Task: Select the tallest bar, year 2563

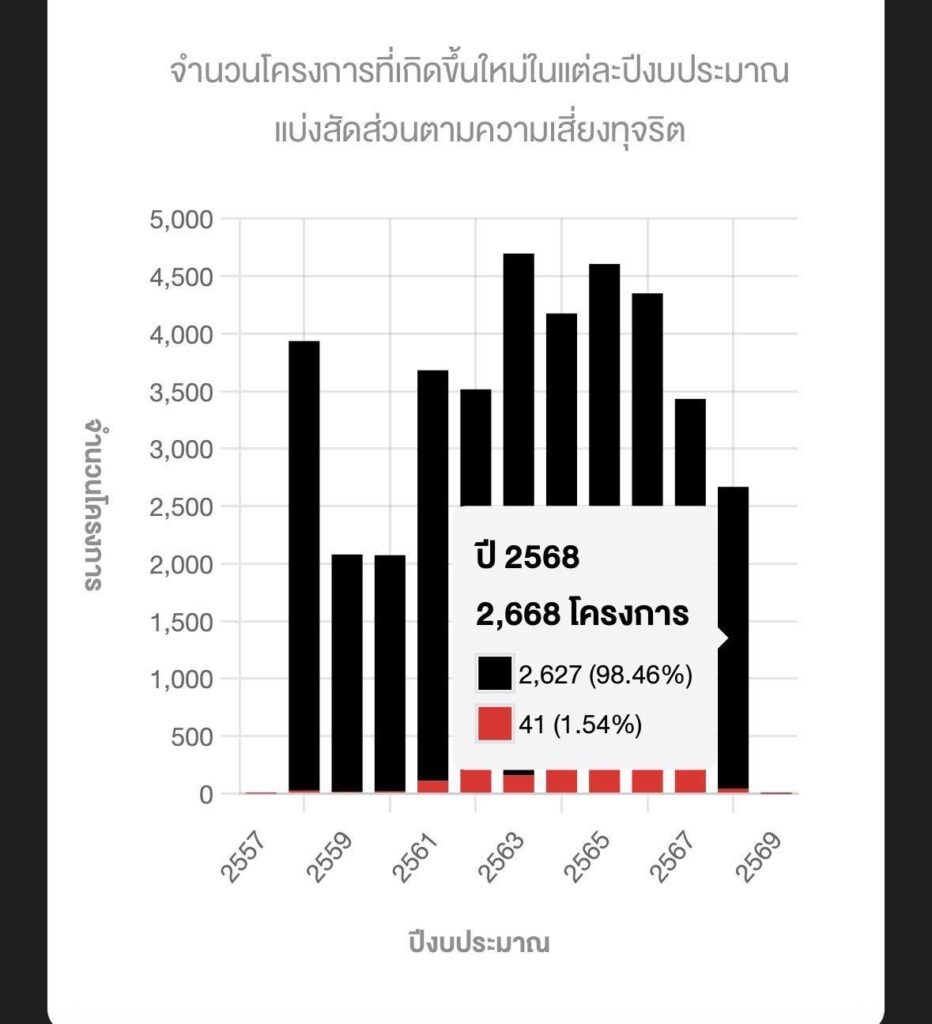Action: click(519, 379)
